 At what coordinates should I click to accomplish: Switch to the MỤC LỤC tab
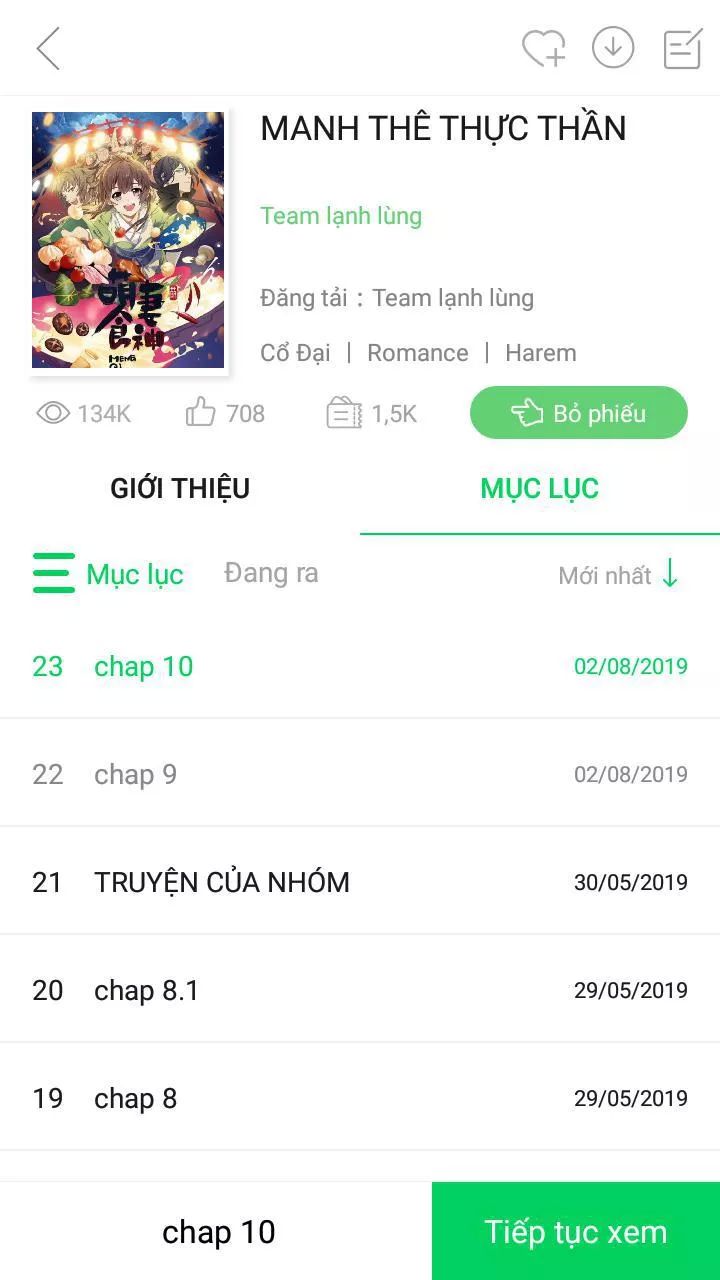(x=539, y=488)
